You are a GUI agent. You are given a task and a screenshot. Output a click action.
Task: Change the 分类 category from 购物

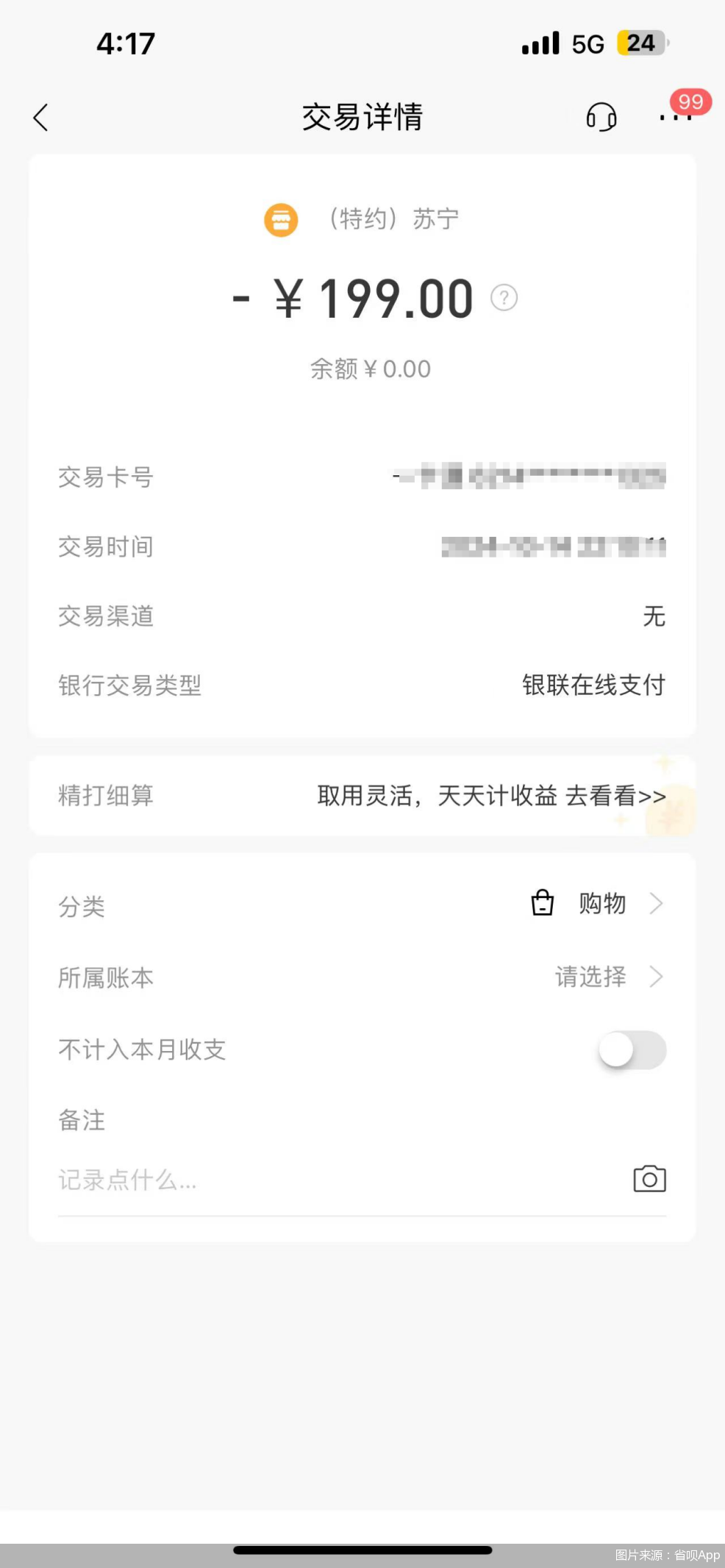point(362,904)
